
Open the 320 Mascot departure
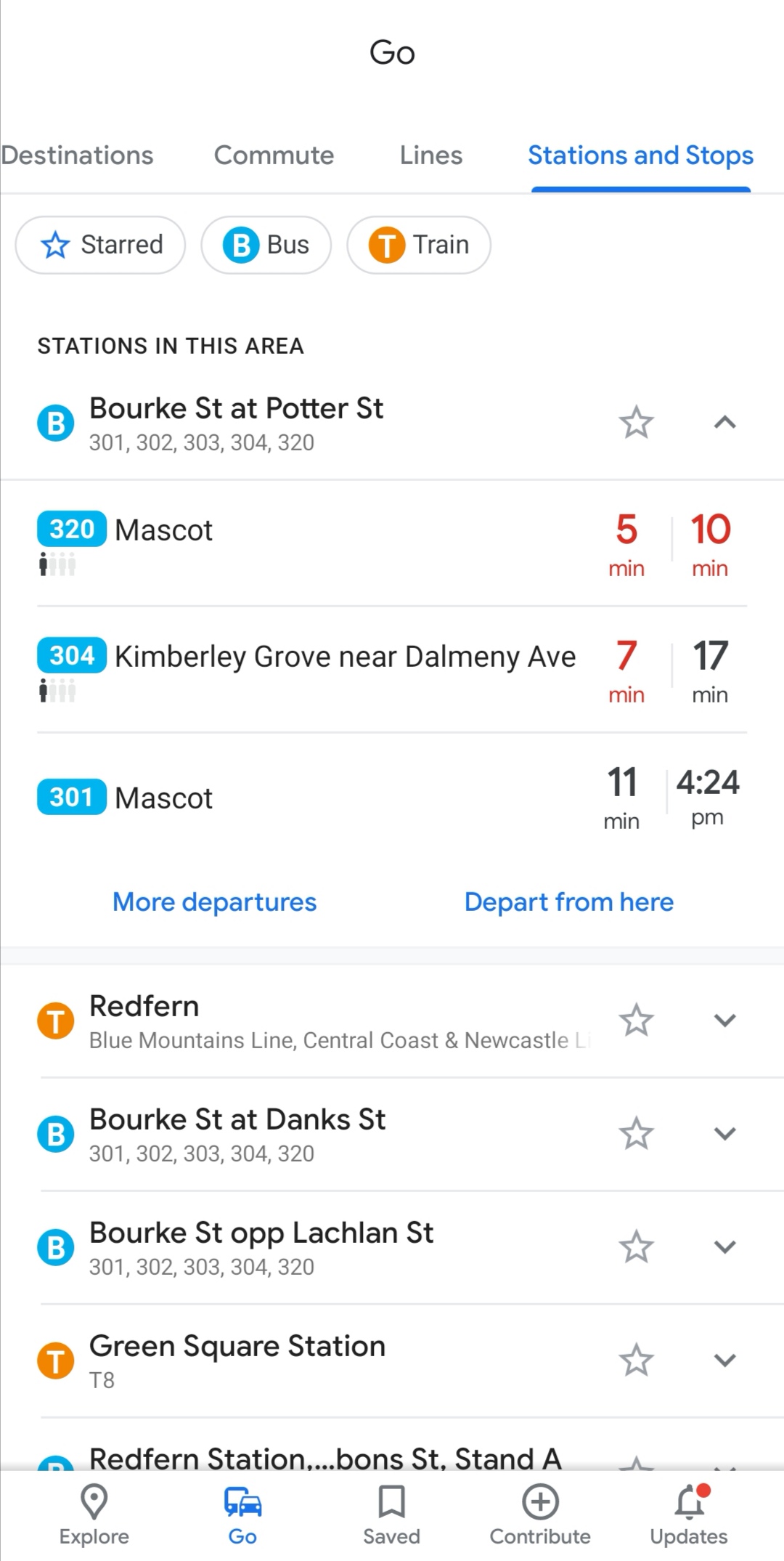coord(392,543)
